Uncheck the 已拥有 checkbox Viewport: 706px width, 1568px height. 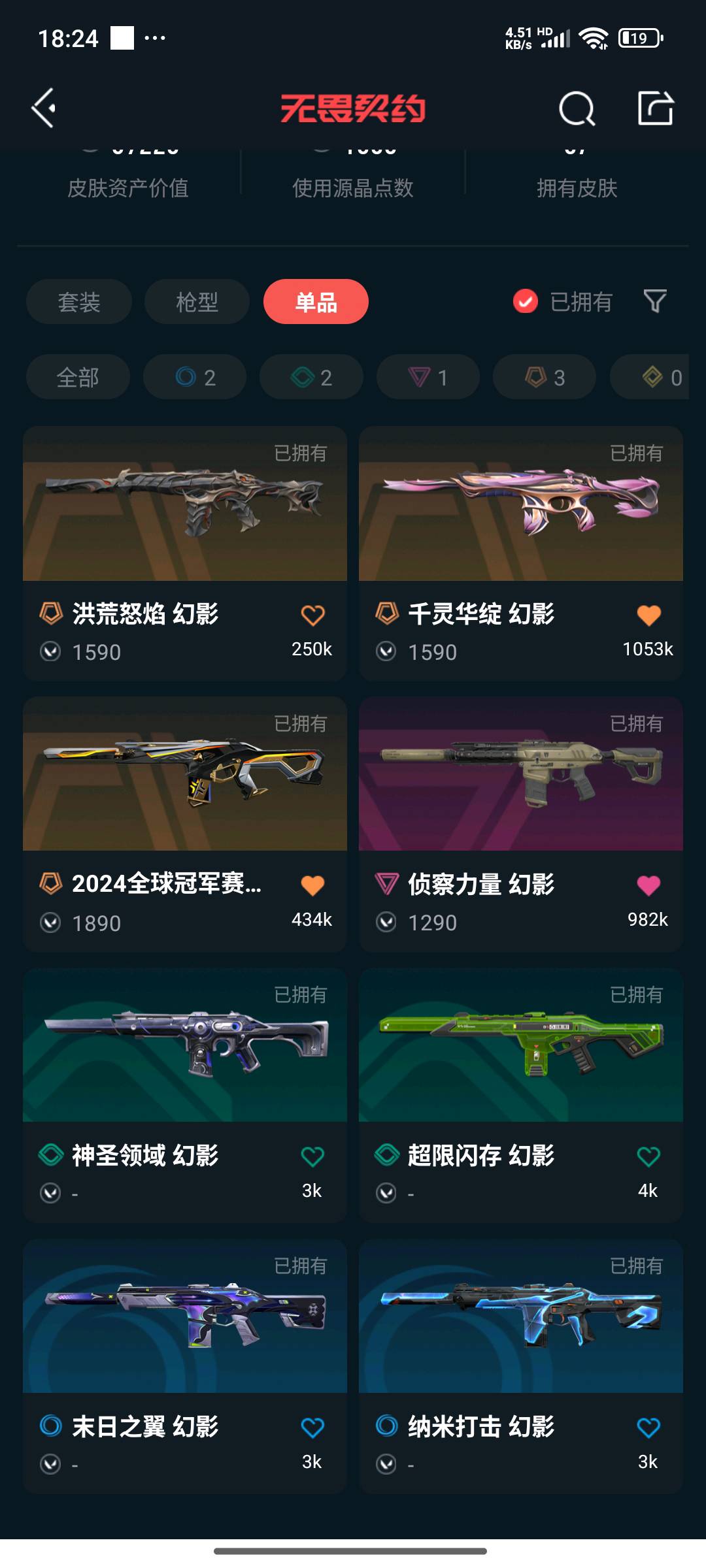coord(526,302)
